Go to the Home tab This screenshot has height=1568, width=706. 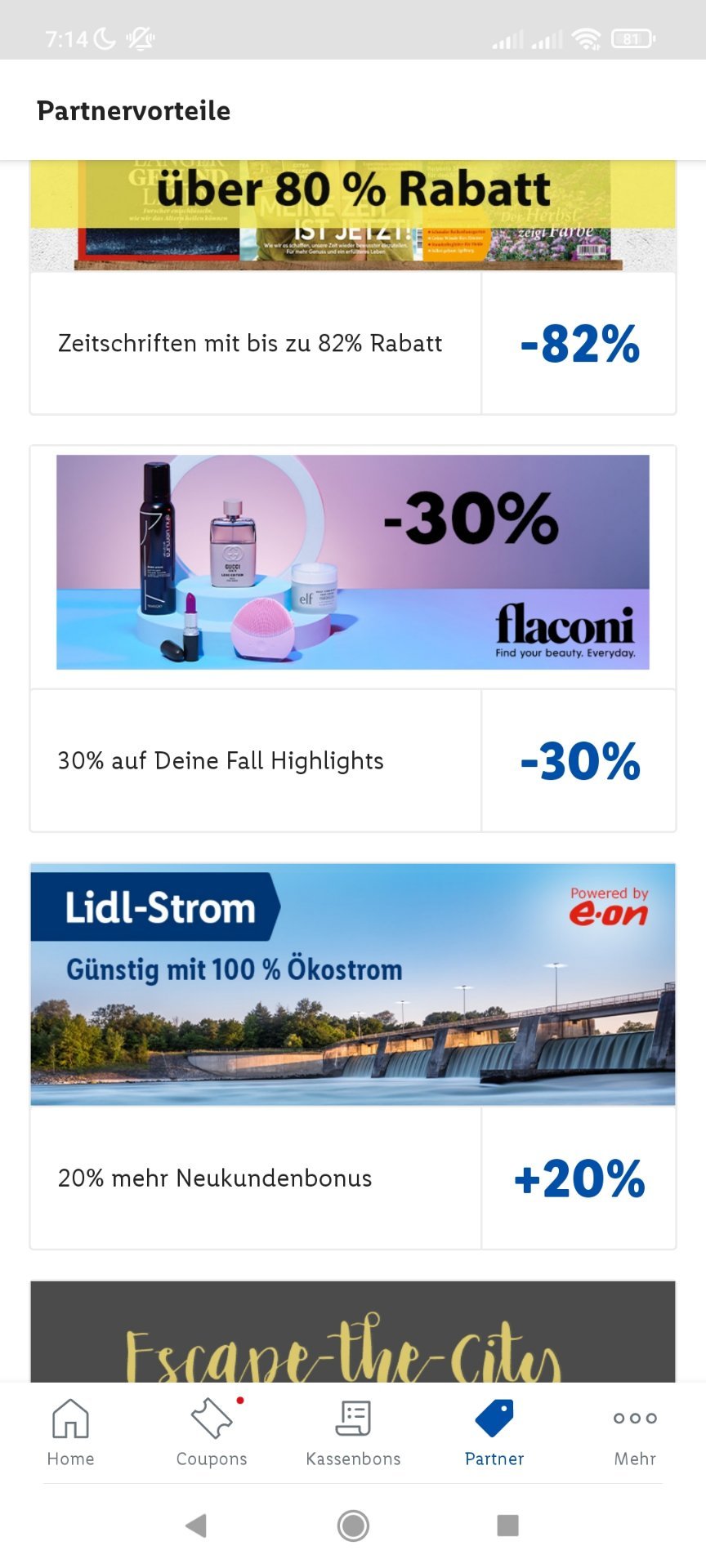pyautogui.click(x=71, y=1433)
